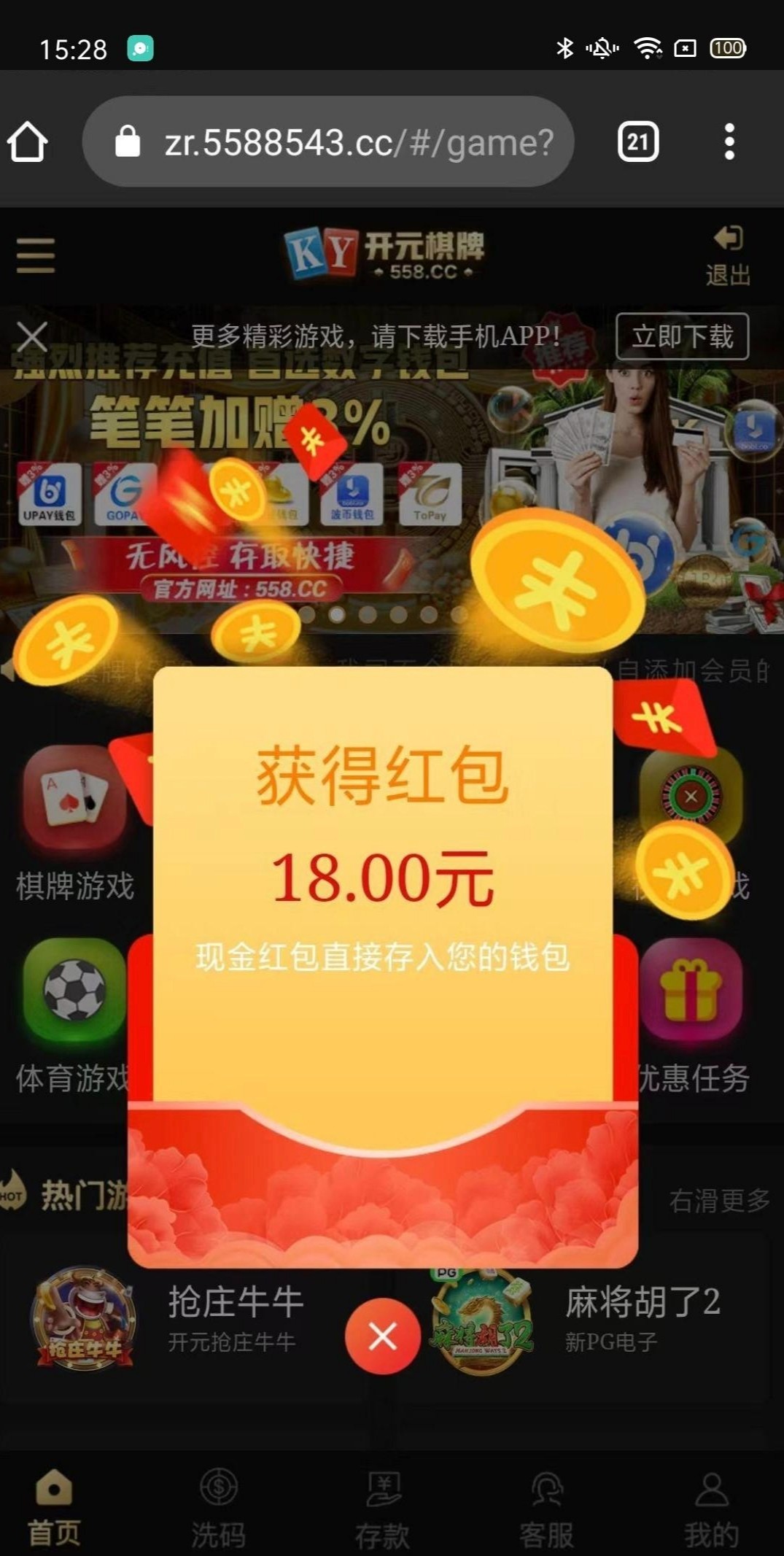
Task: Open 优惠任务 section
Action: pos(691,1014)
